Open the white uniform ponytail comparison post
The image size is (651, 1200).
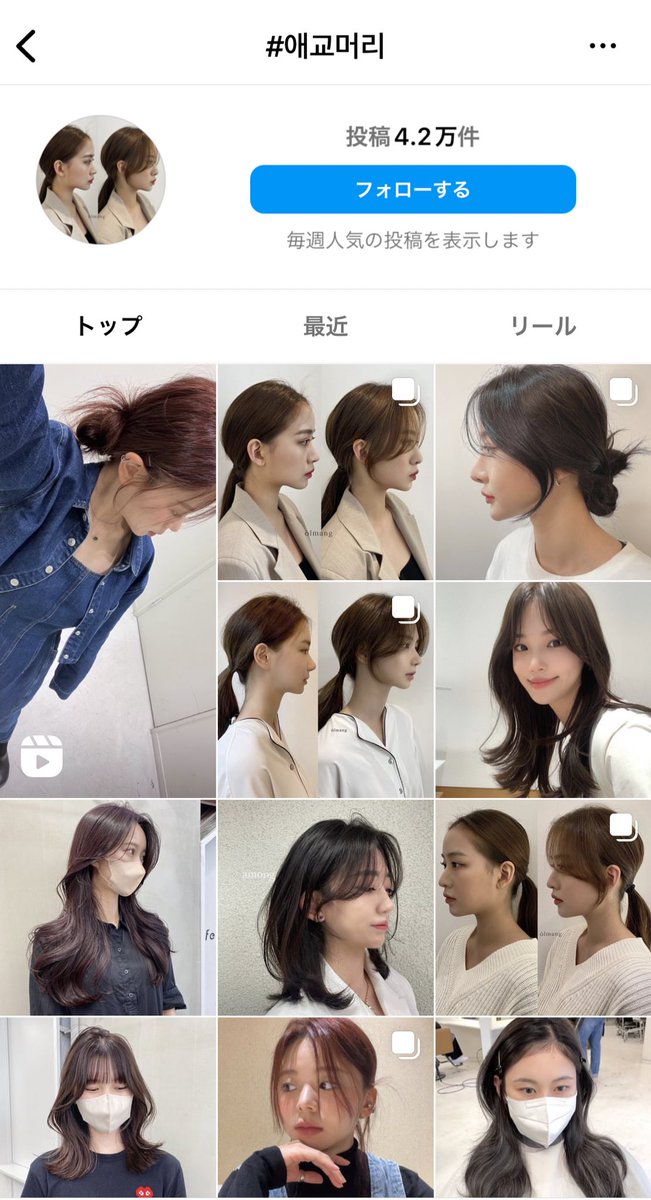click(x=326, y=690)
